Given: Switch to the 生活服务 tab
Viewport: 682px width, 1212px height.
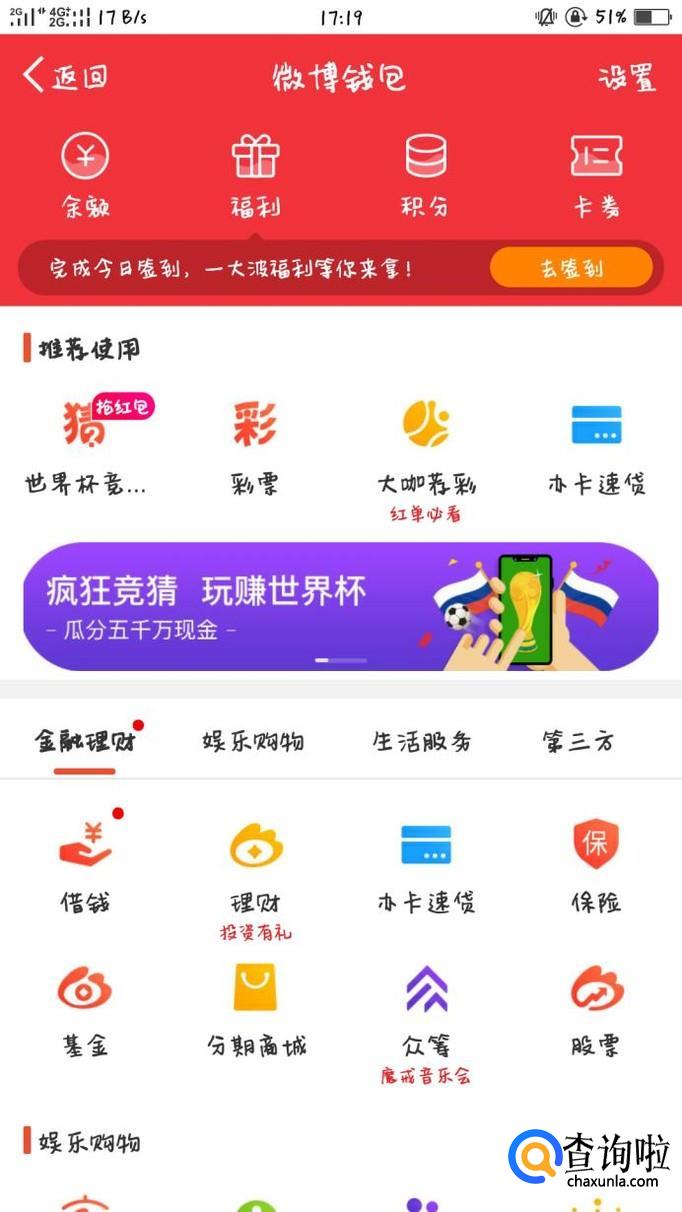Looking at the screenshot, I should pos(422,741).
